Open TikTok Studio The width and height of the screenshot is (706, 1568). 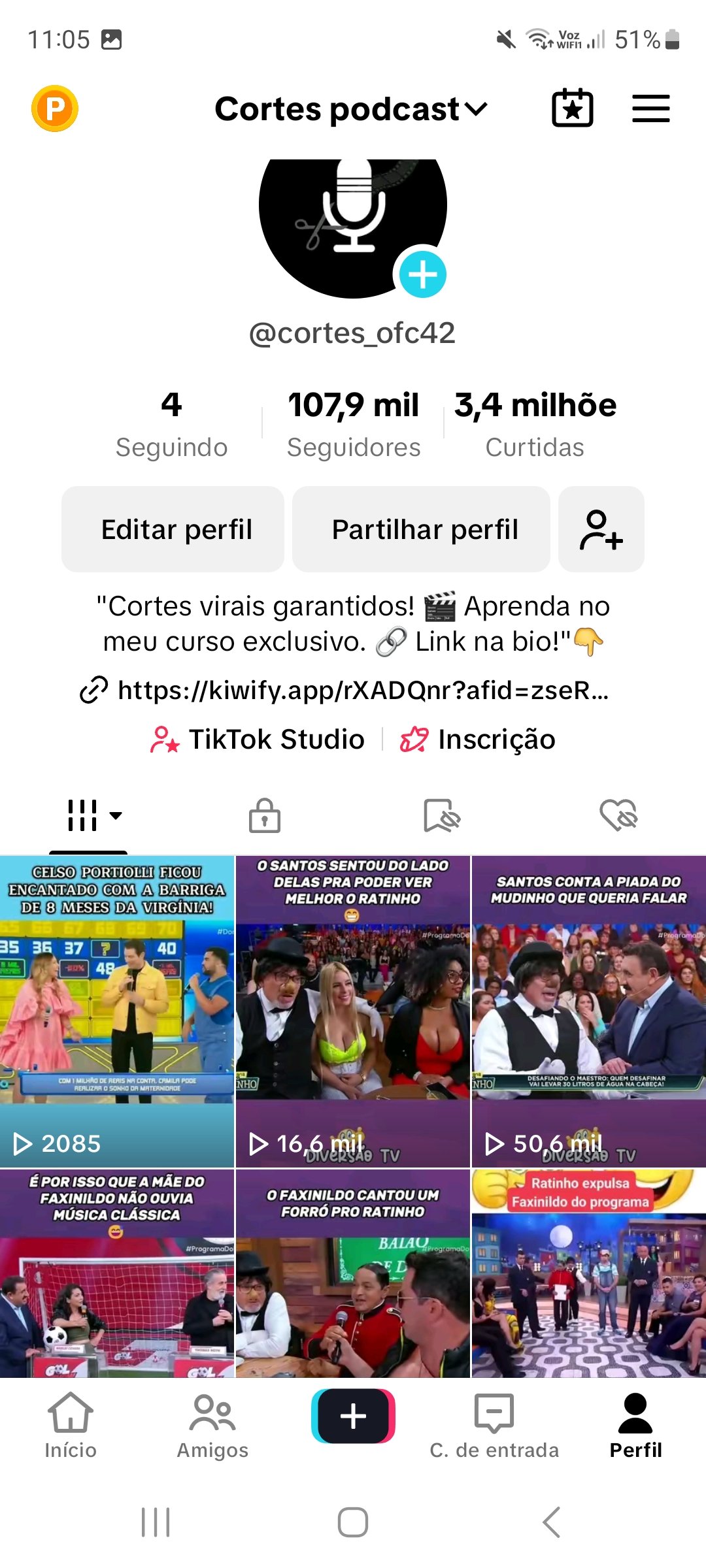click(258, 740)
